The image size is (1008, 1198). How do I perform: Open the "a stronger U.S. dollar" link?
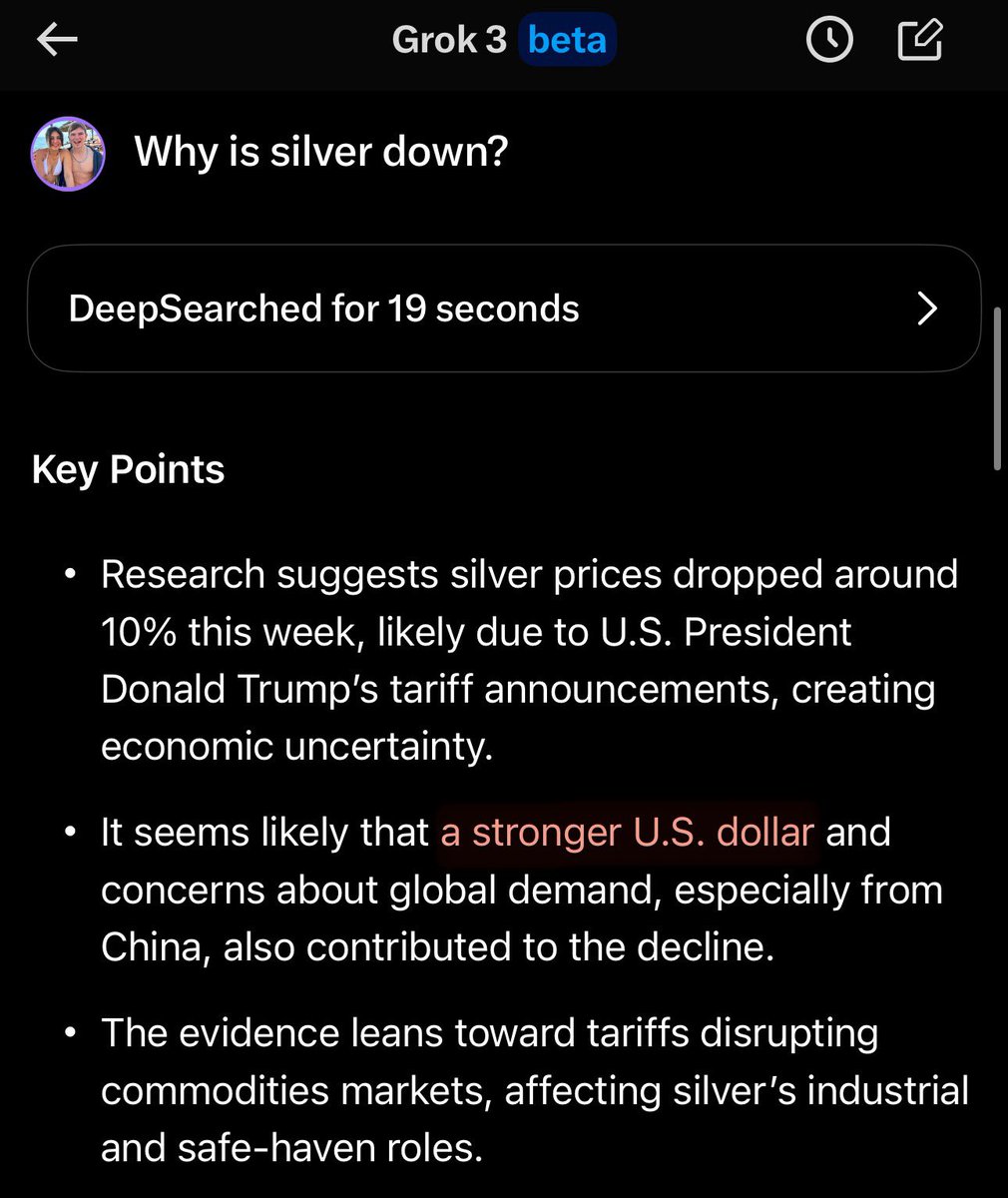(x=628, y=833)
